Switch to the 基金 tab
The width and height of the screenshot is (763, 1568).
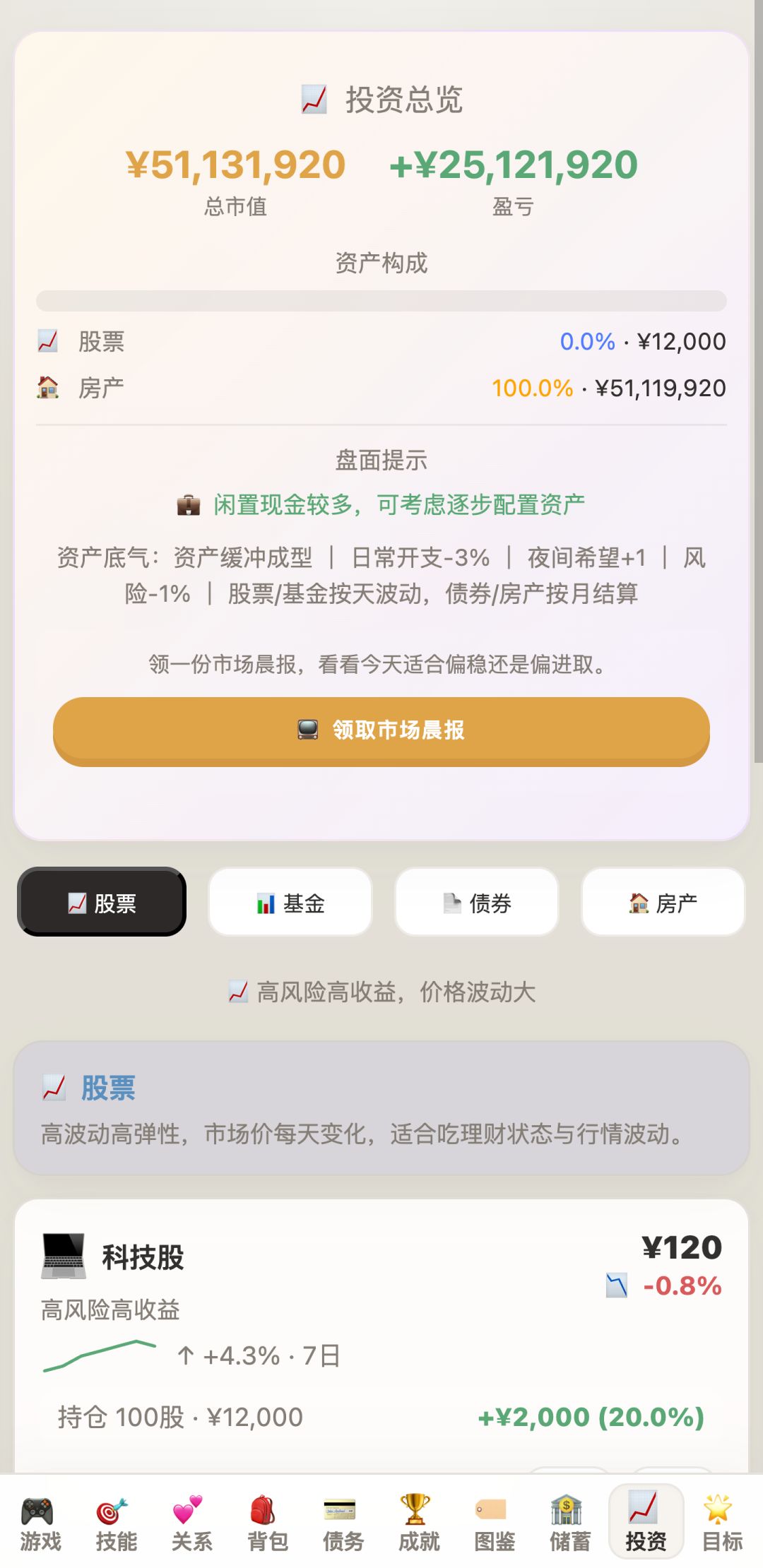(x=289, y=902)
